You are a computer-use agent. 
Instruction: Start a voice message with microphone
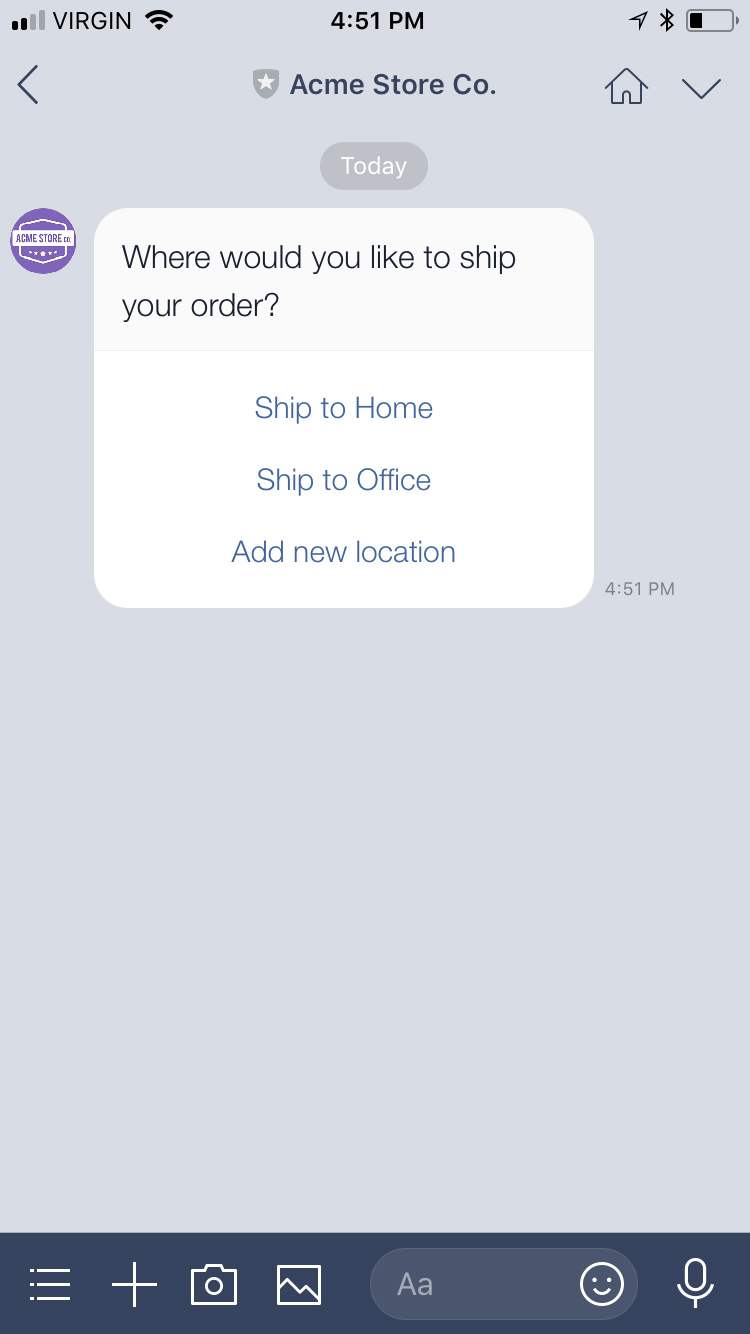[694, 1283]
